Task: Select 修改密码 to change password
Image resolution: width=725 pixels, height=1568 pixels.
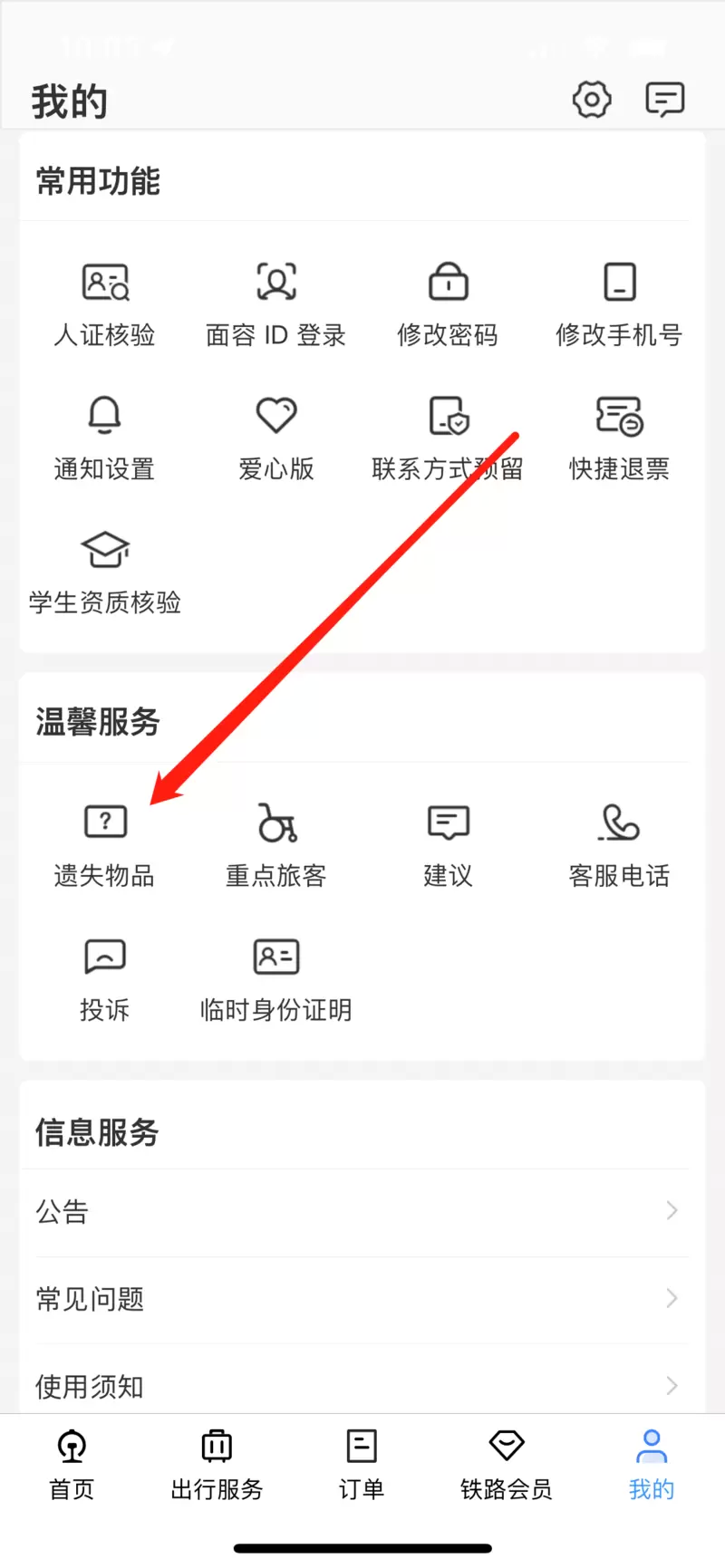Action: coord(448,303)
